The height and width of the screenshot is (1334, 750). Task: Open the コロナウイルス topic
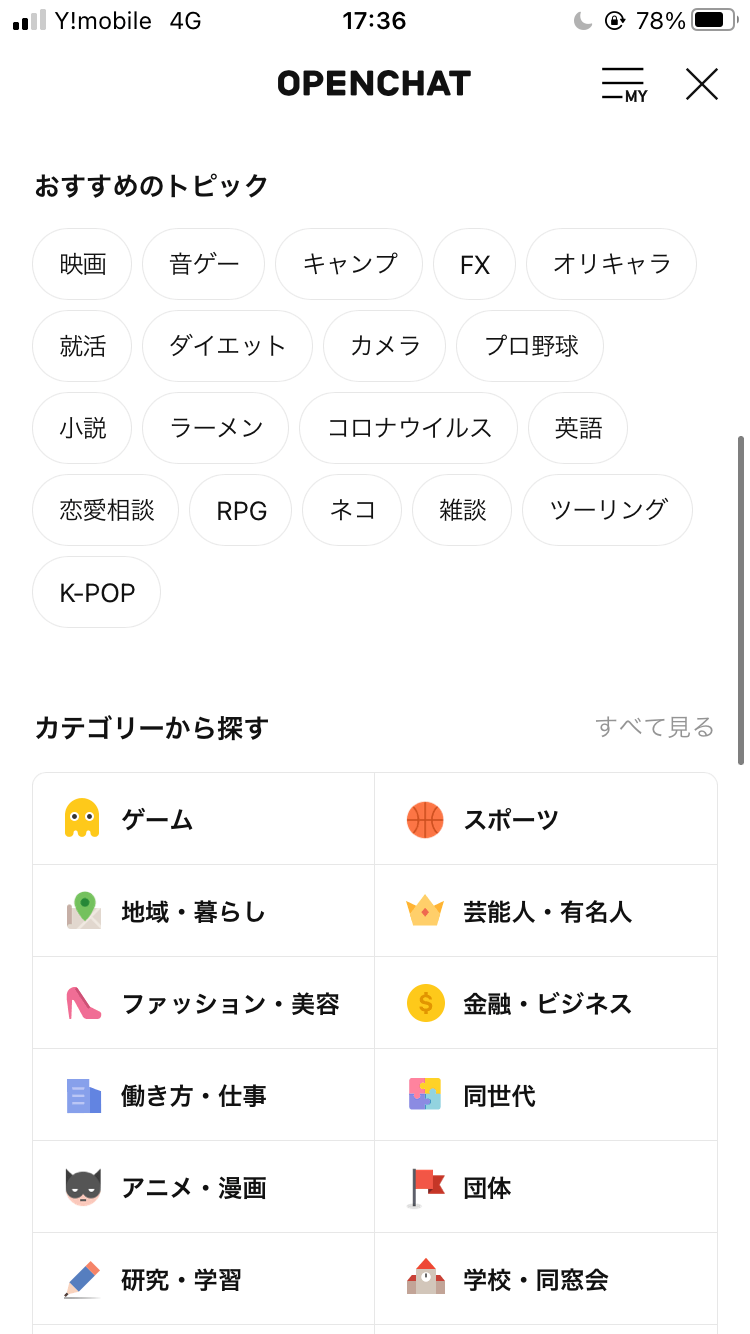(409, 428)
